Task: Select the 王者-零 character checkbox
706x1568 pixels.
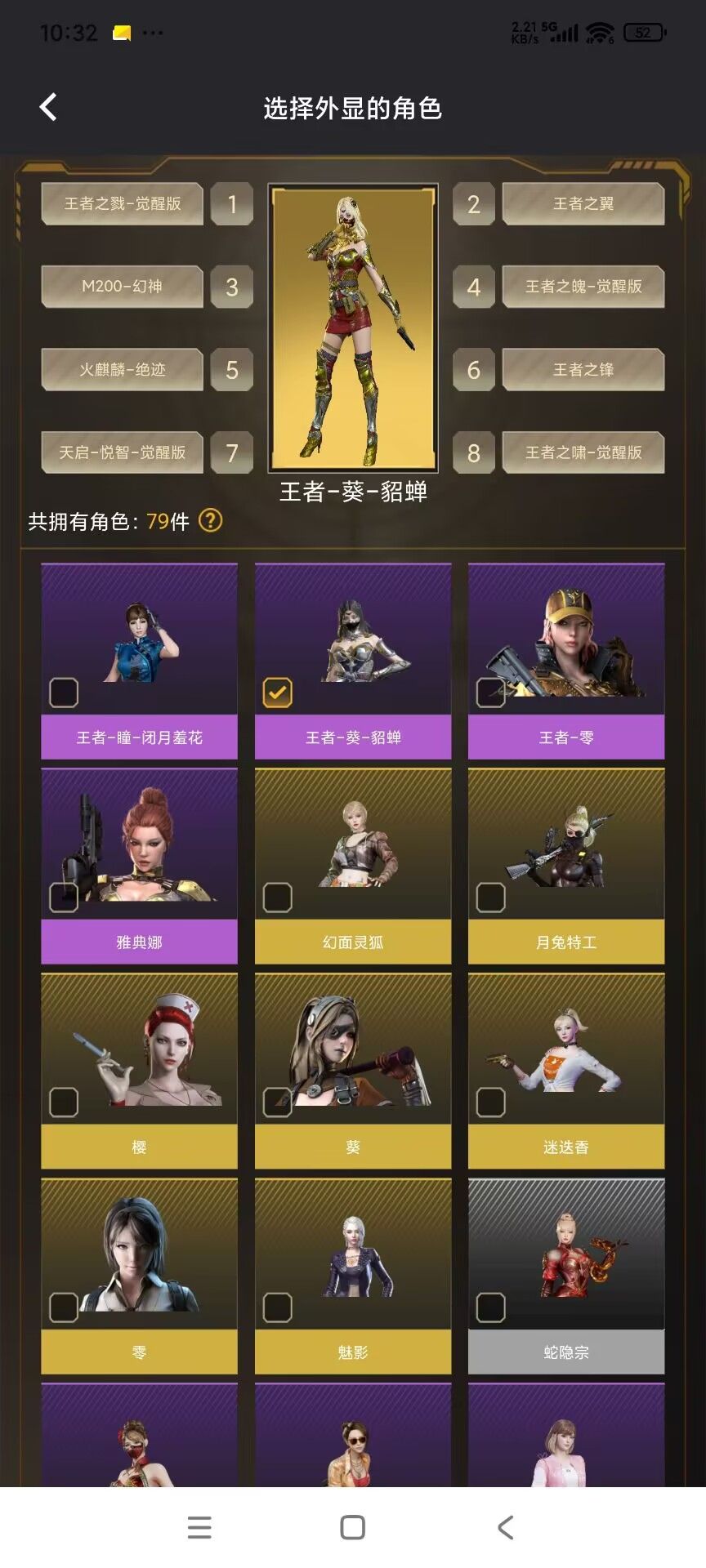Action: pos(490,693)
